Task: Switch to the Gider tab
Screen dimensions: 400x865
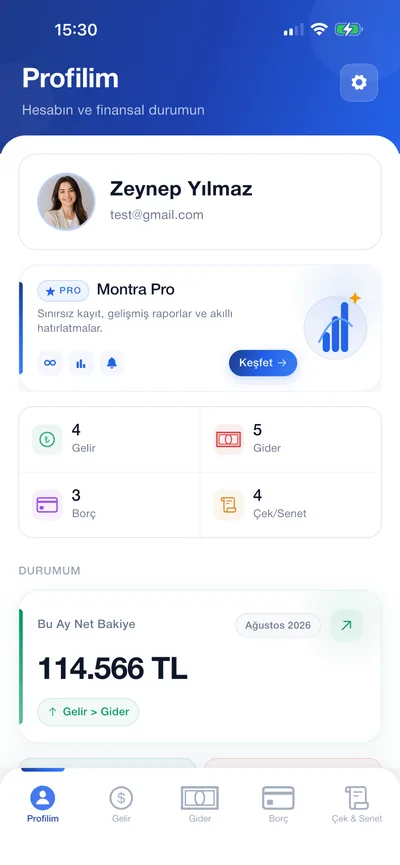Action: point(200,804)
